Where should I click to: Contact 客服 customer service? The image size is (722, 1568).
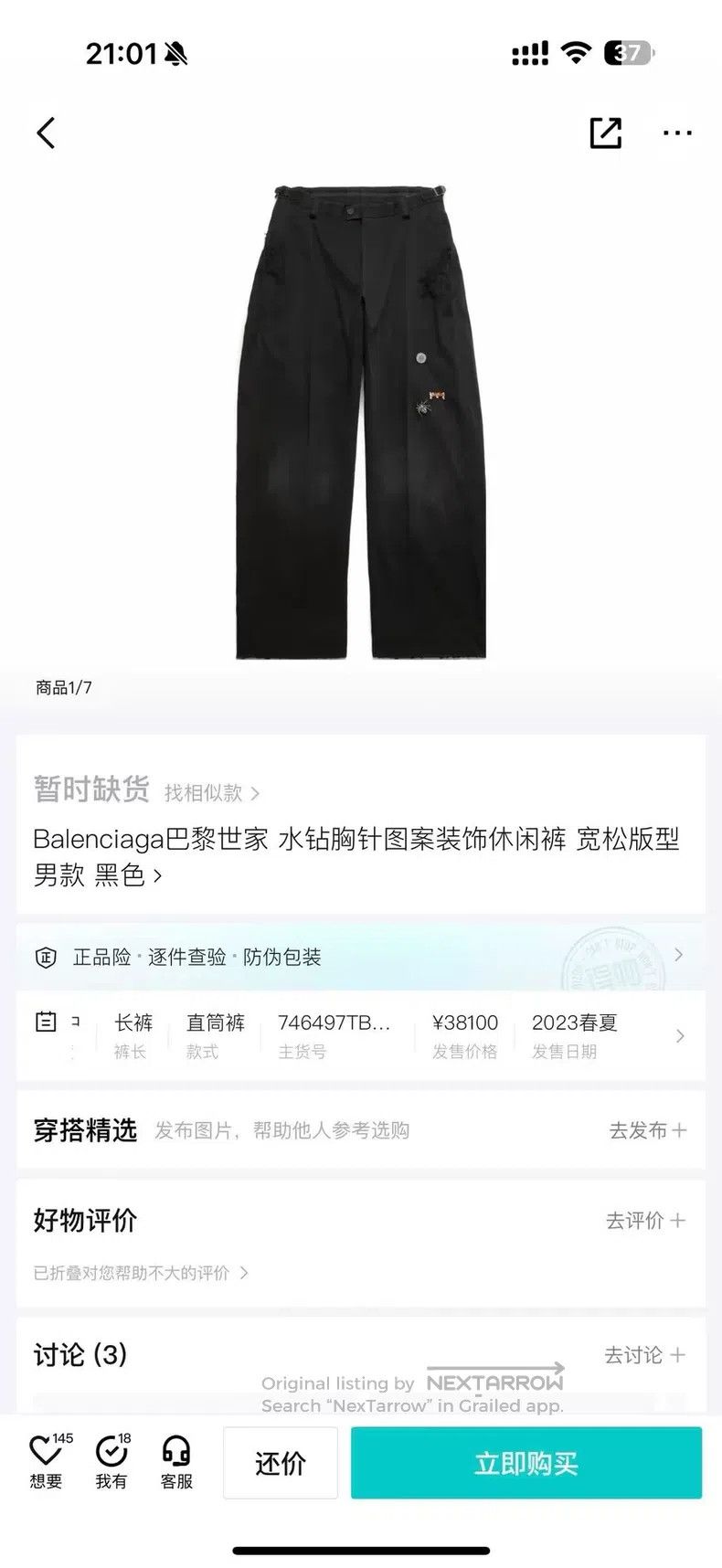[x=176, y=1462]
